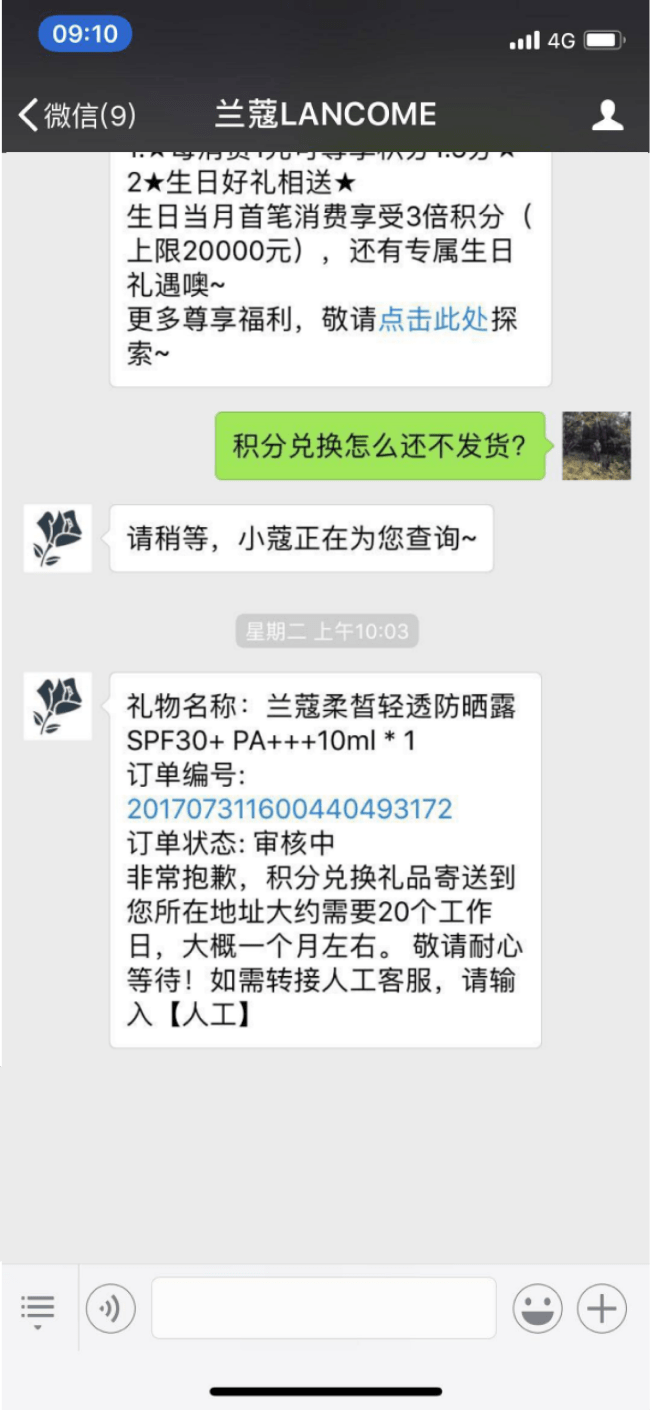Open the Lancôme account profile icon
The width and height of the screenshot is (650, 1410).
pyautogui.click(x=607, y=115)
